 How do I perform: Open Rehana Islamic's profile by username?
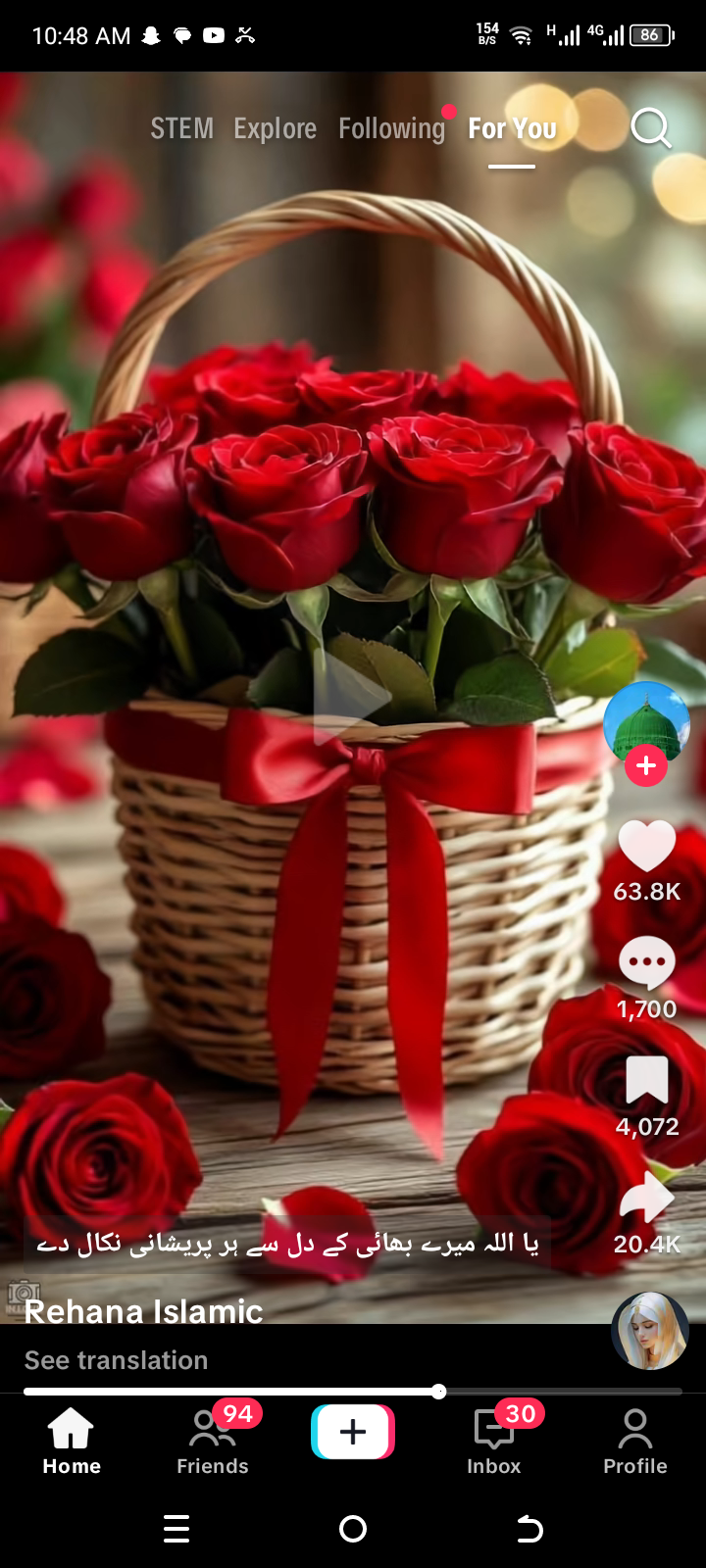143,1311
